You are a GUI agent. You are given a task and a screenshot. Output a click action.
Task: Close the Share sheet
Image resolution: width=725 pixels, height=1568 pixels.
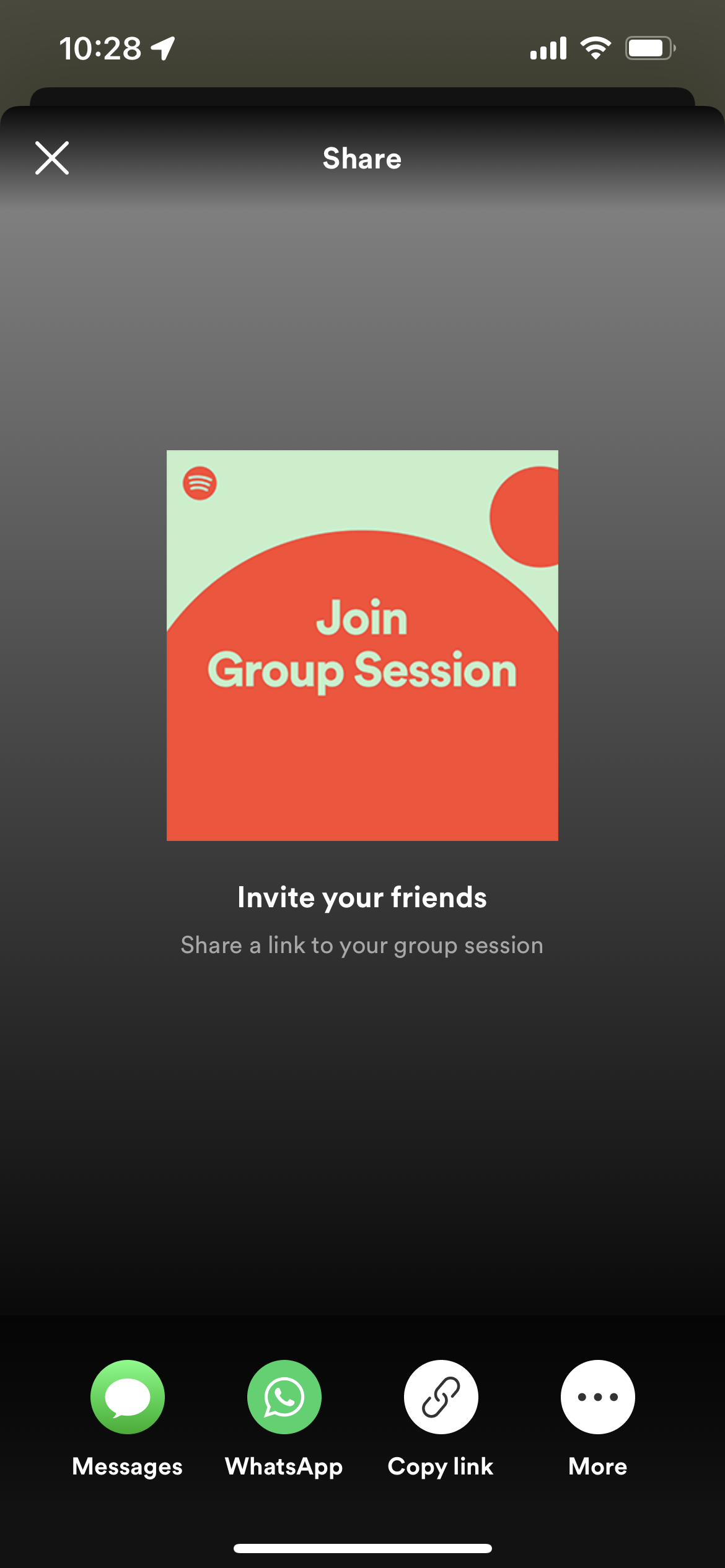point(52,158)
